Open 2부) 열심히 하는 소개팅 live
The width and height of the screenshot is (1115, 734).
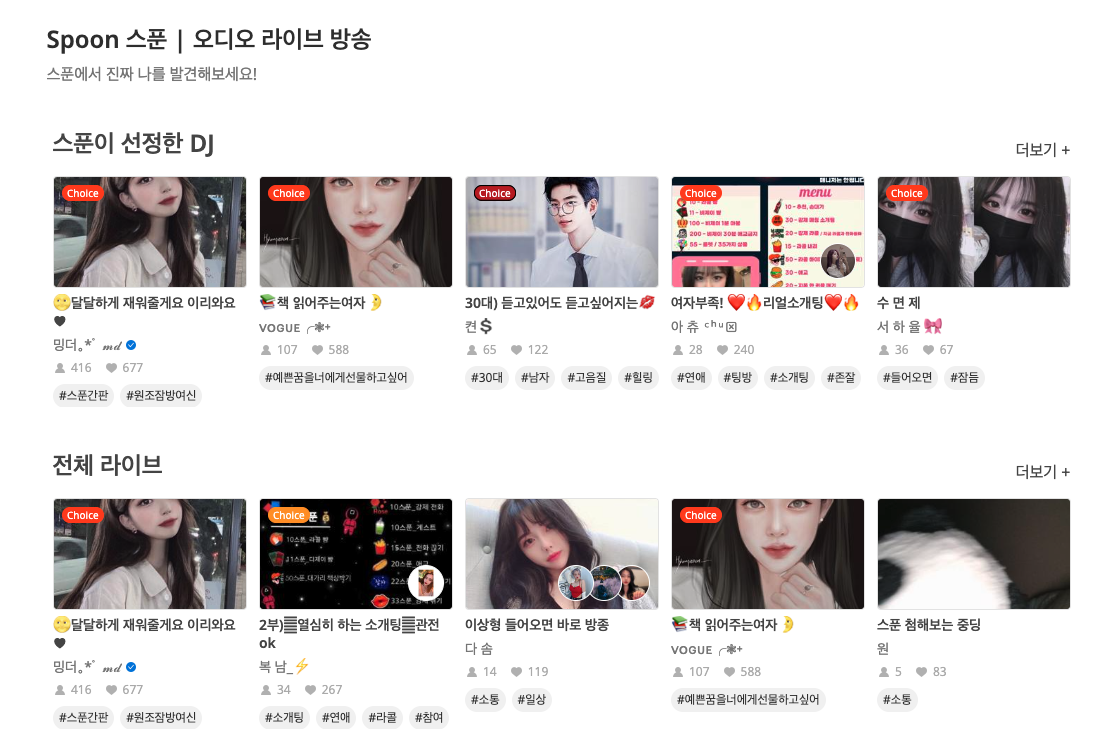click(355, 554)
